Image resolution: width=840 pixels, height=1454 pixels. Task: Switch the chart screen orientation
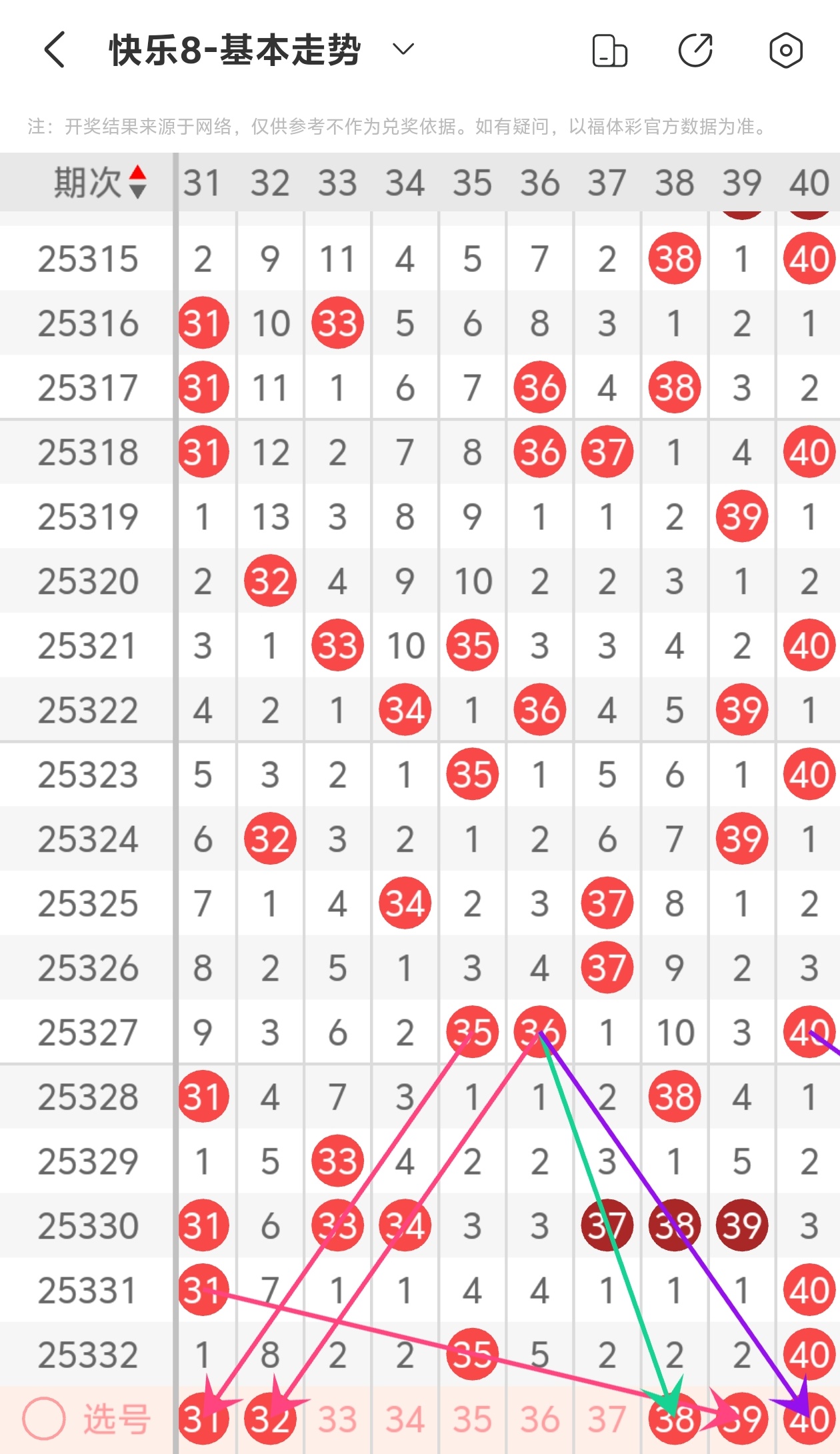609,51
